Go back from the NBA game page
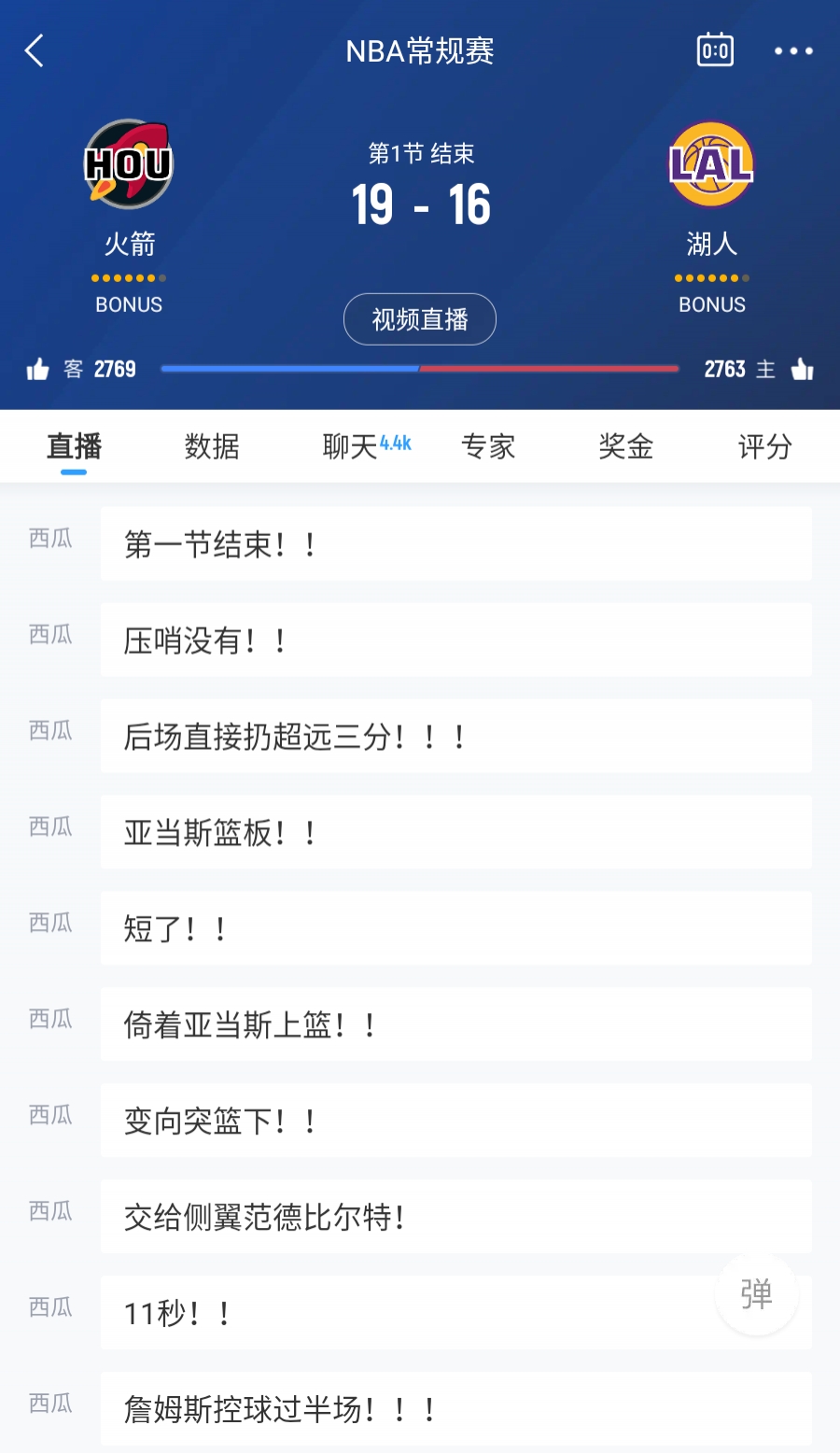This screenshot has width=840, height=1453. (35, 50)
